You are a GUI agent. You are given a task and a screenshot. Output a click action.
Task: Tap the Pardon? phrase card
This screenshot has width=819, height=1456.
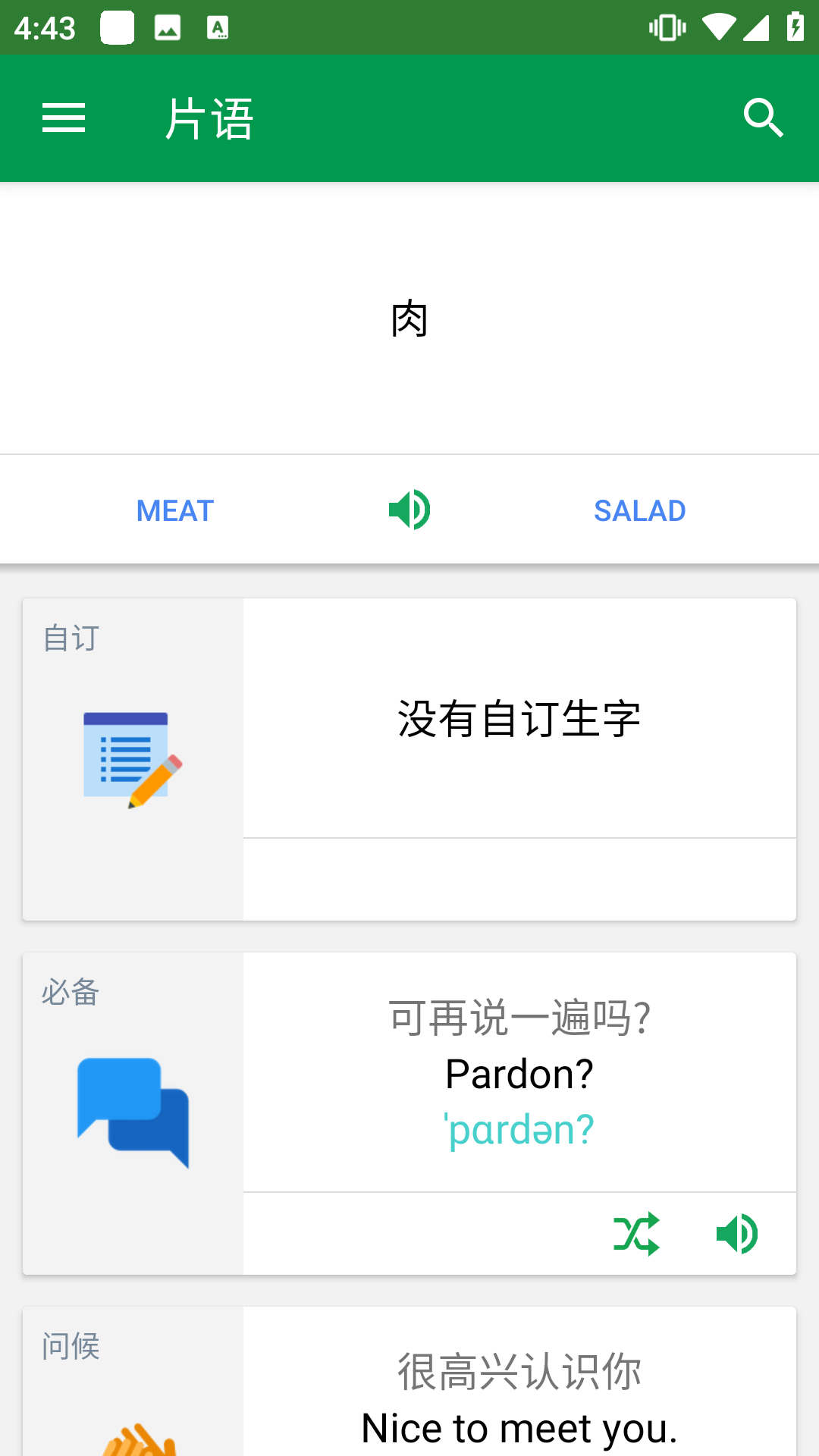pyautogui.click(x=519, y=1073)
